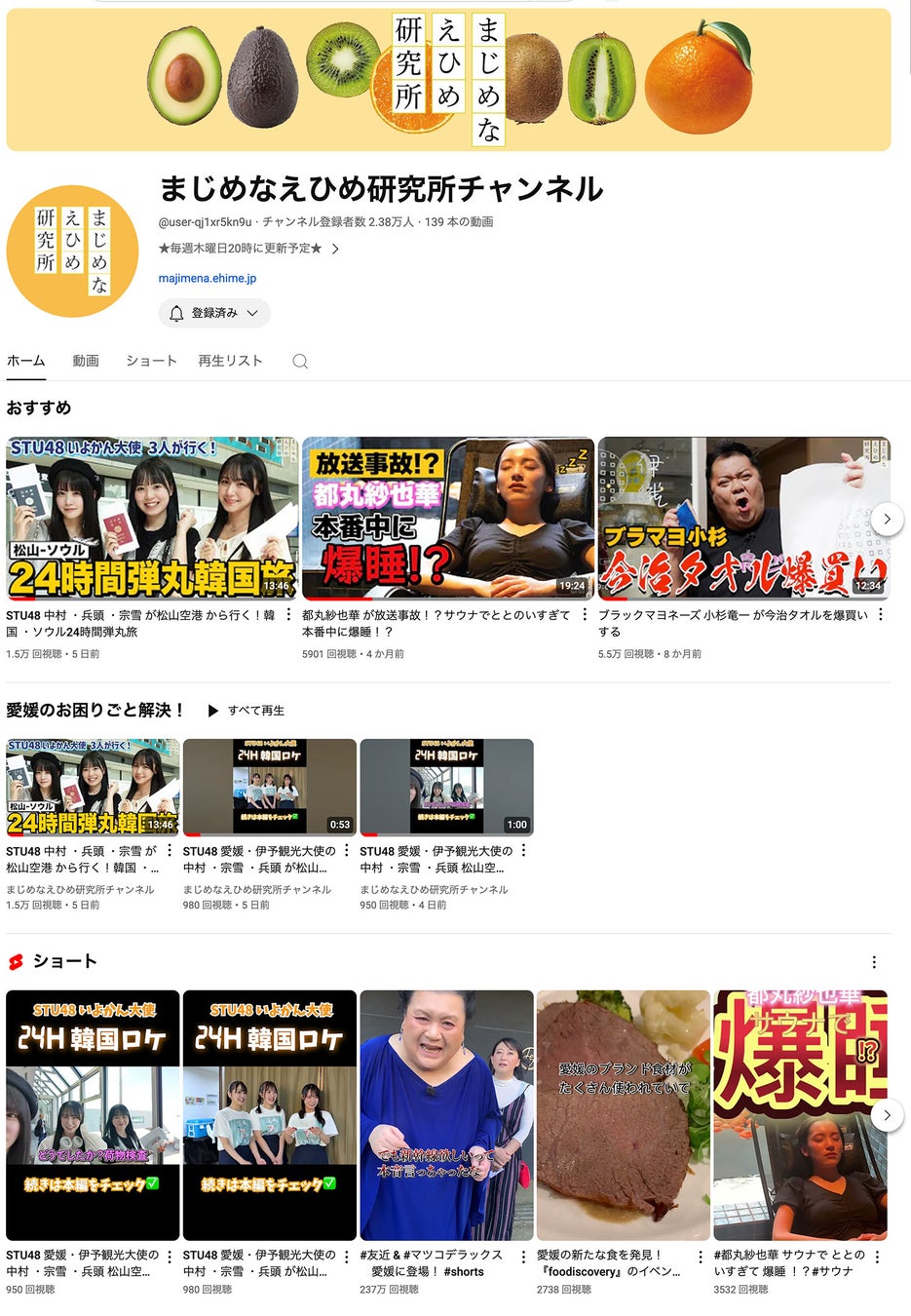The width and height of the screenshot is (911, 1316).
Task: Show next recommended videos with the arrow
Action: pos(887,519)
